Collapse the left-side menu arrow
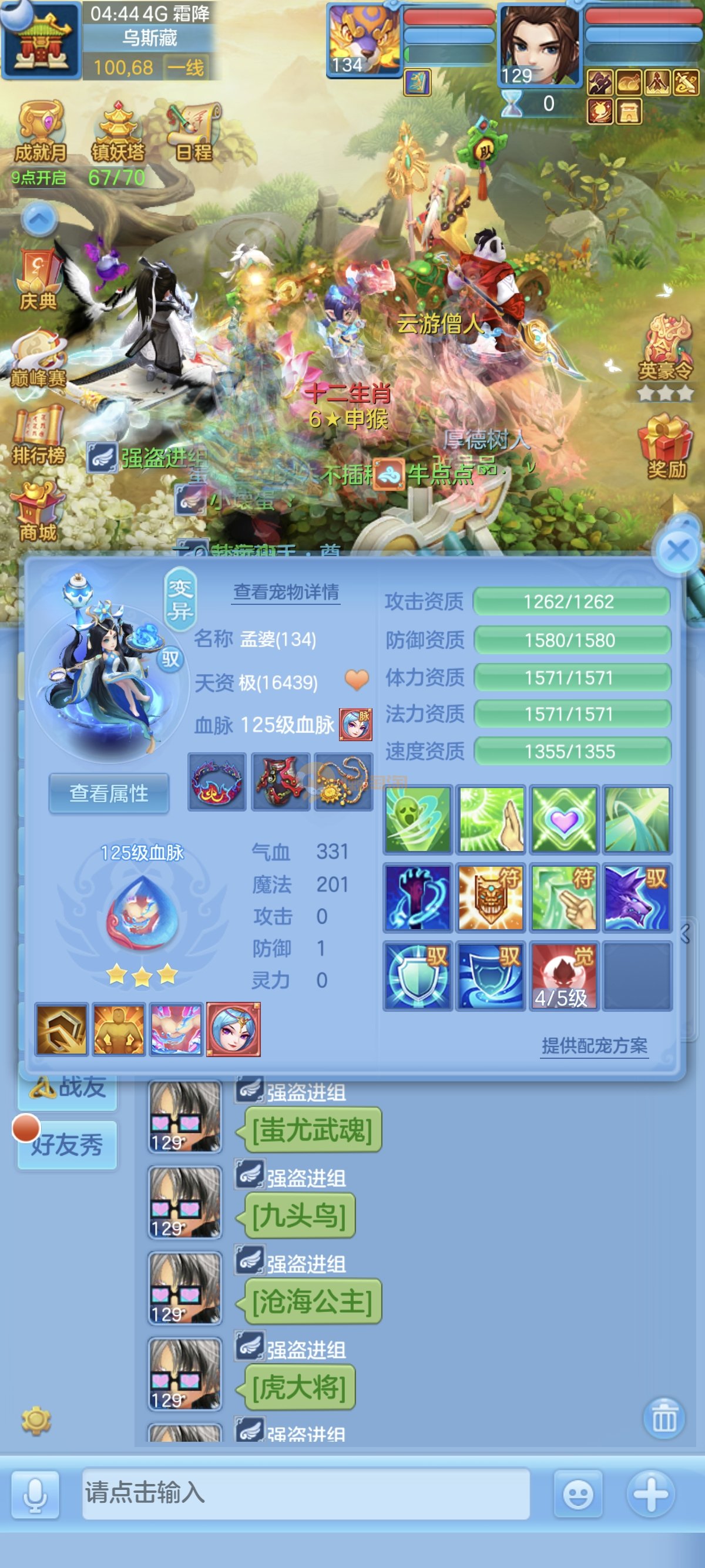Viewport: 705px width, 1568px height. point(39,218)
